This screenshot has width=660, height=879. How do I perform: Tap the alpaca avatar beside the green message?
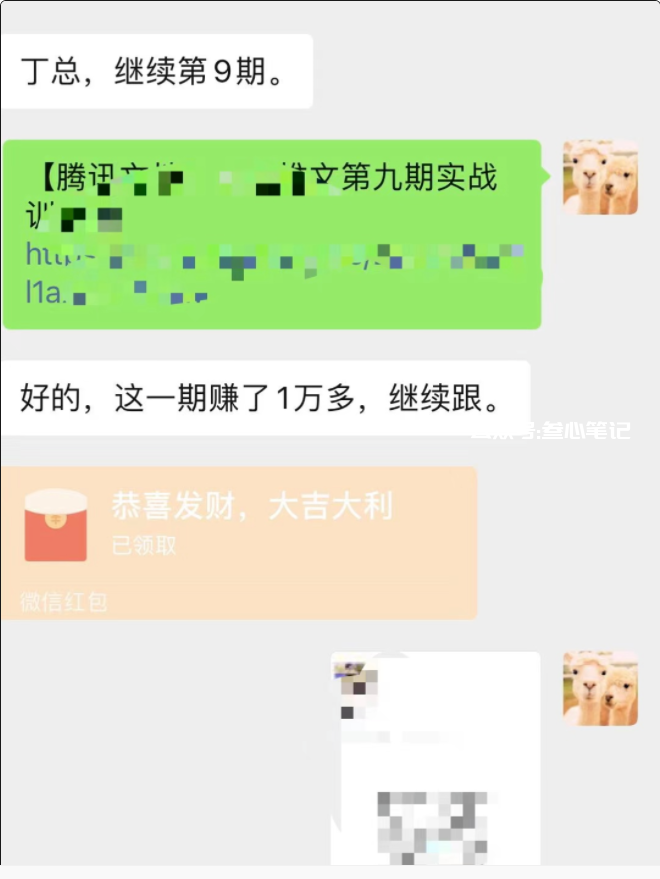[x=600, y=177]
